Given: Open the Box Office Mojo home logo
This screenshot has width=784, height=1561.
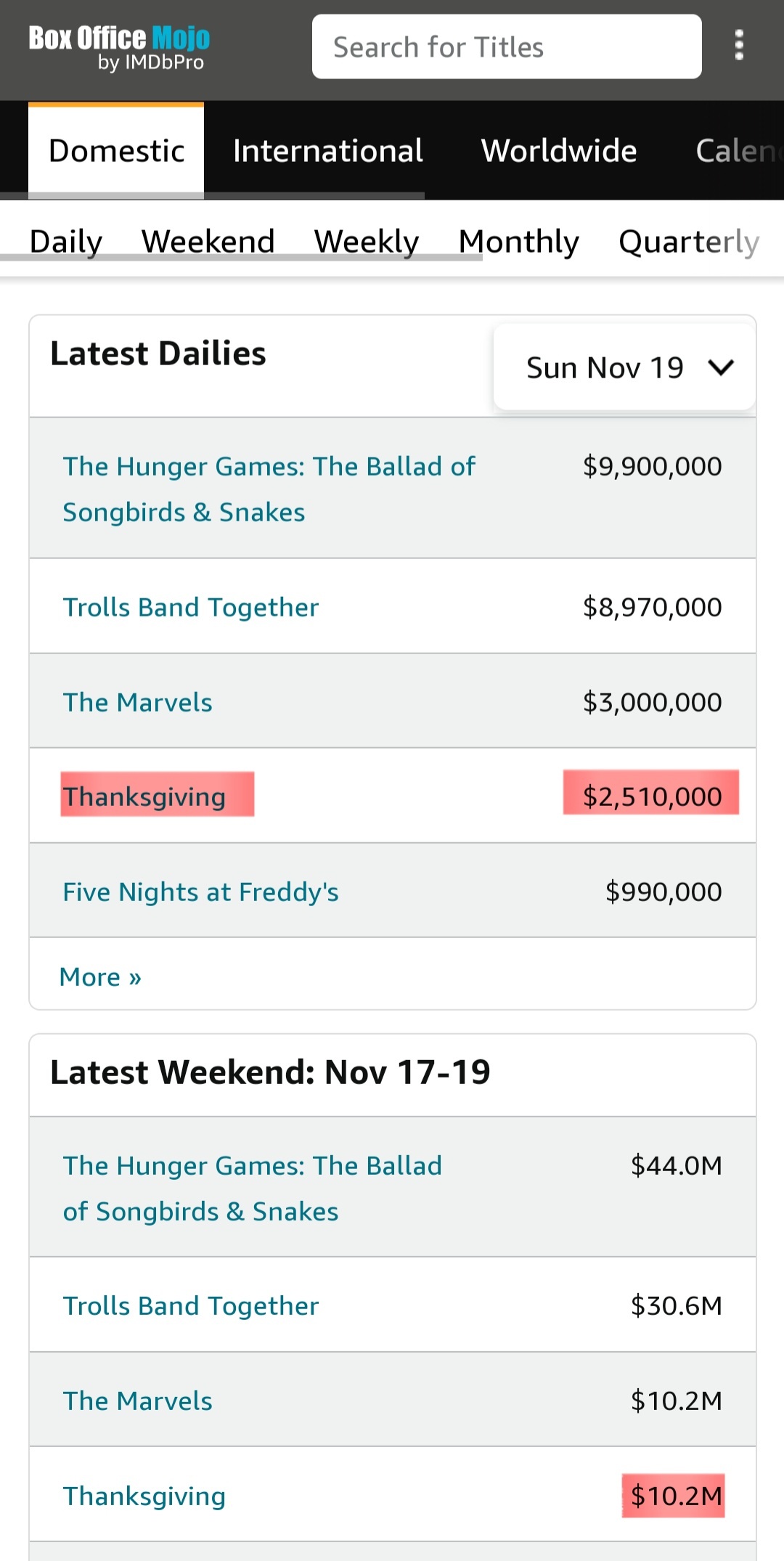Looking at the screenshot, I should point(119,47).
